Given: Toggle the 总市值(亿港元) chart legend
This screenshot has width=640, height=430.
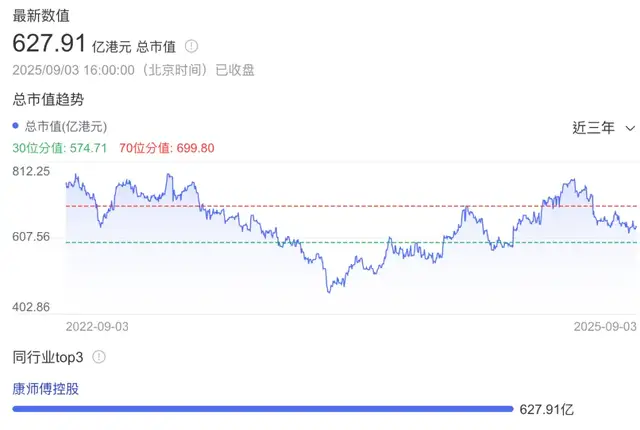Looking at the screenshot, I should [x=60, y=127].
